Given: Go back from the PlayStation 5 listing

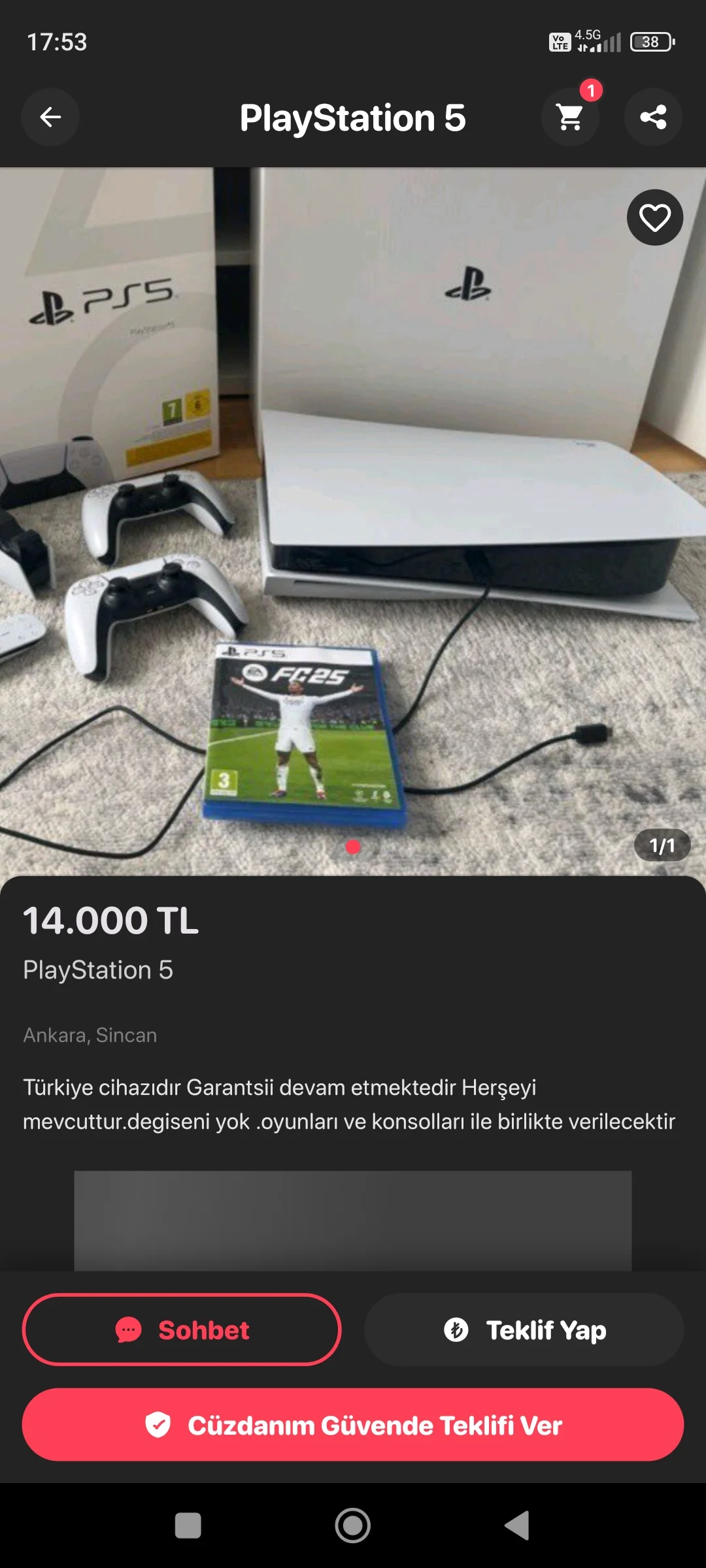Looking at the screenshot, I should [x=50, y=118].
